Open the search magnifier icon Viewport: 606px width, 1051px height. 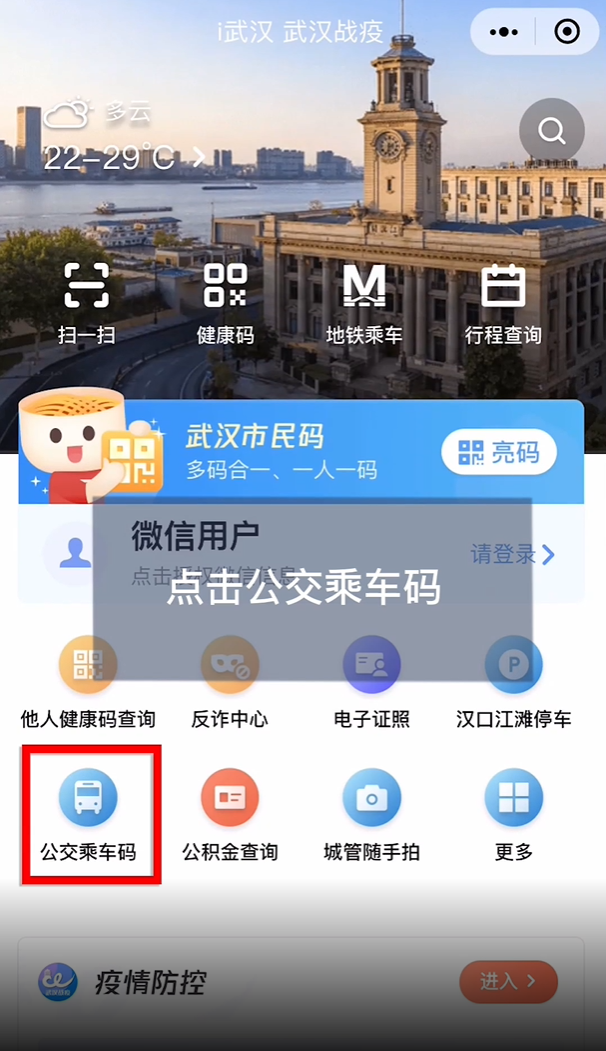click(x=551, y=131)
